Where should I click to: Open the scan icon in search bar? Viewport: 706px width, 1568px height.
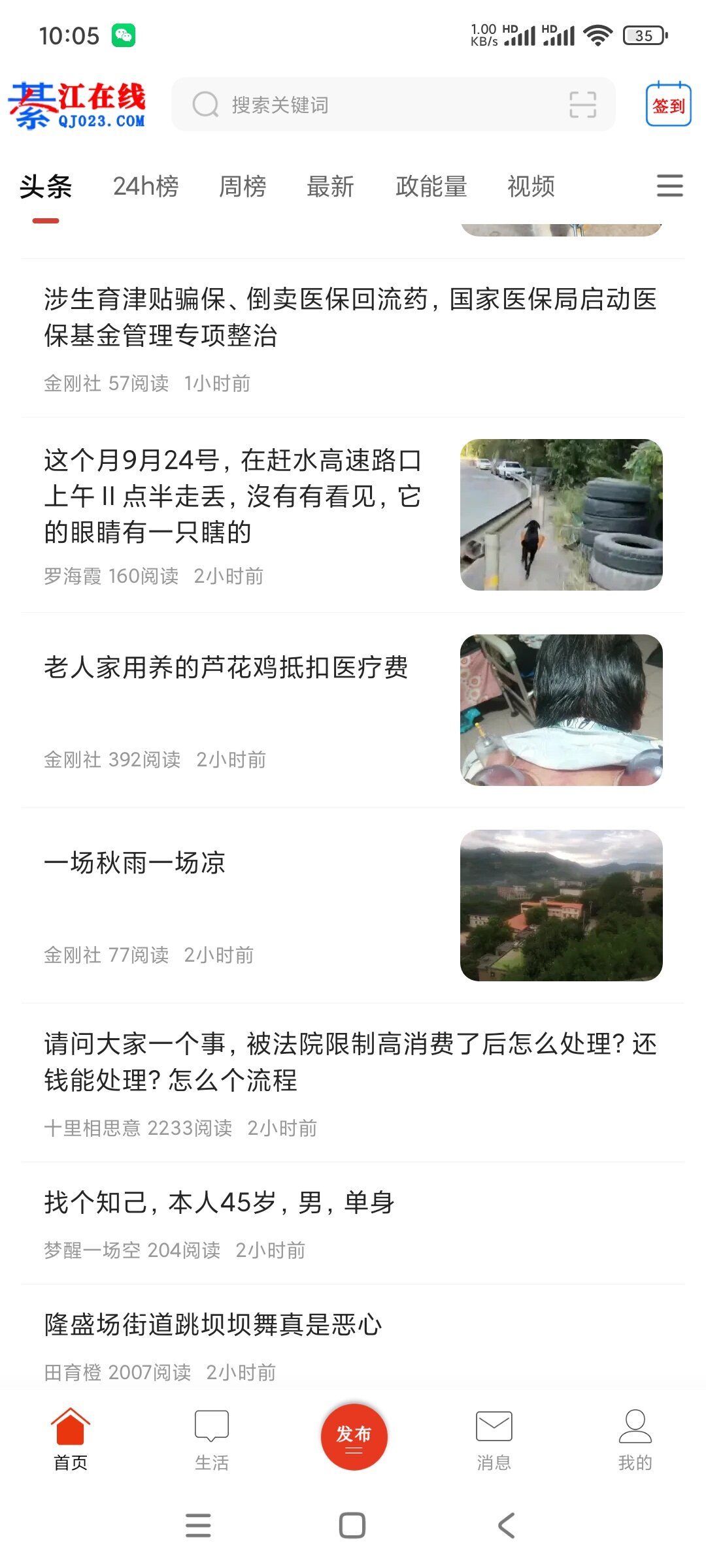pos(582,105)
